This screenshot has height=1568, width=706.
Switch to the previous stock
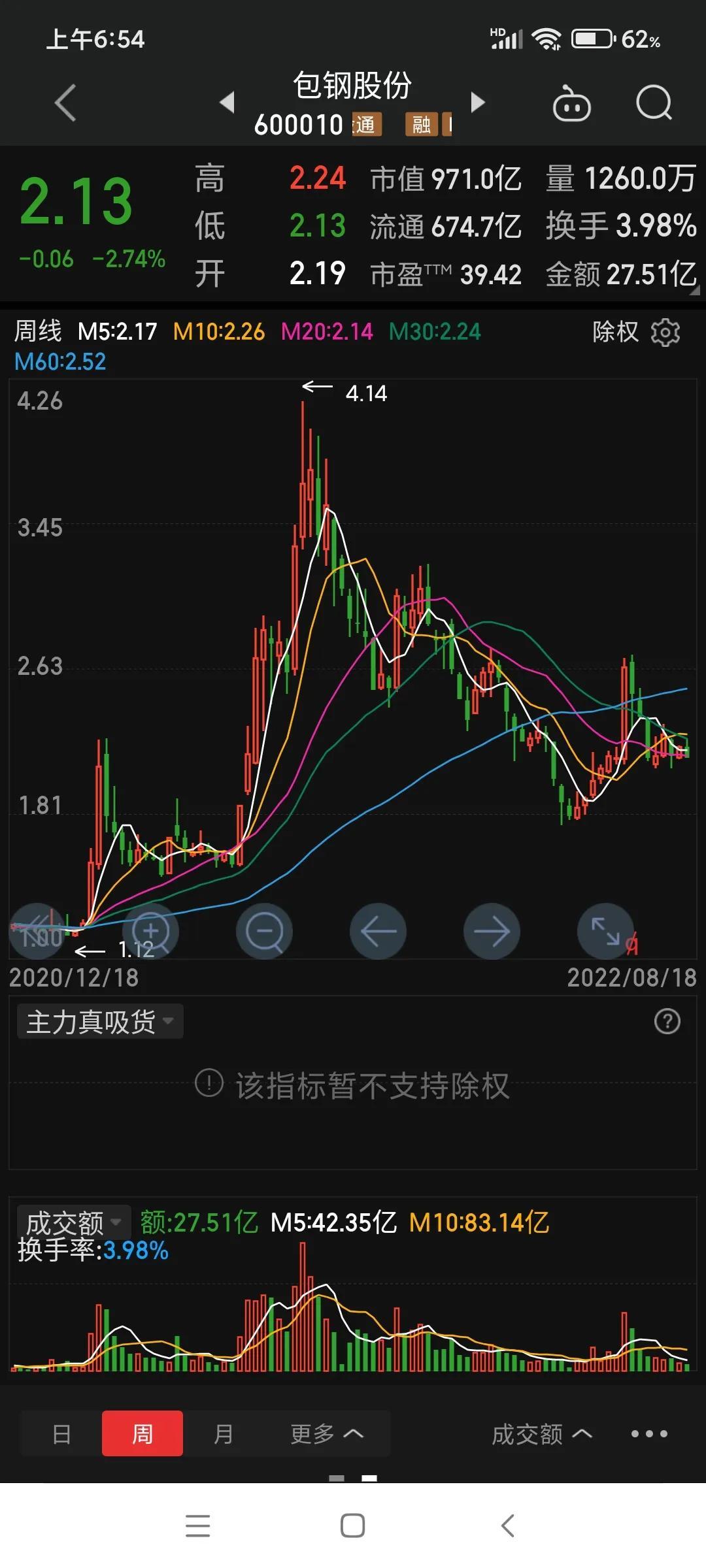pos(227,102)
